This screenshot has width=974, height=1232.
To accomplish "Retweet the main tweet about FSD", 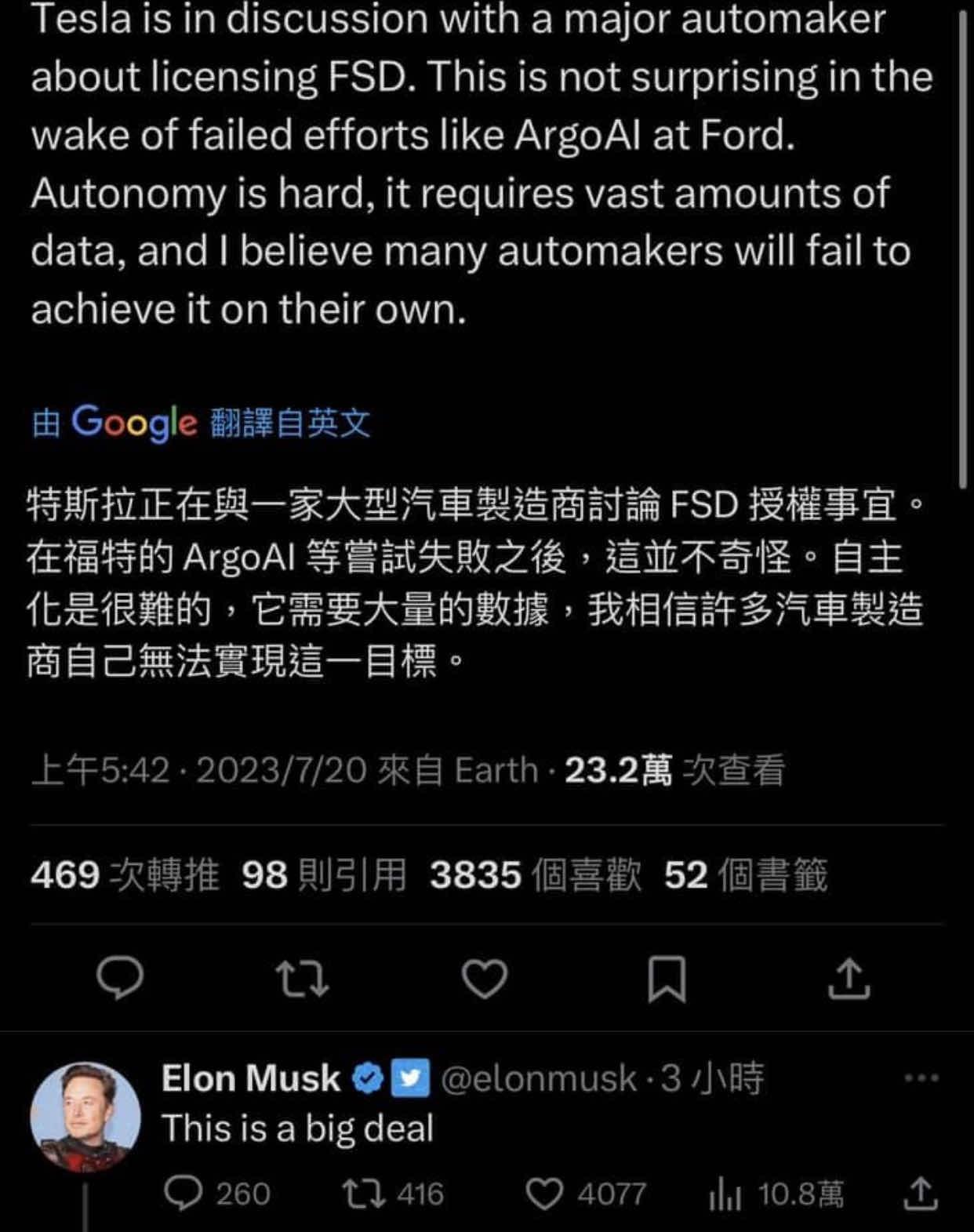I will 302,979.
